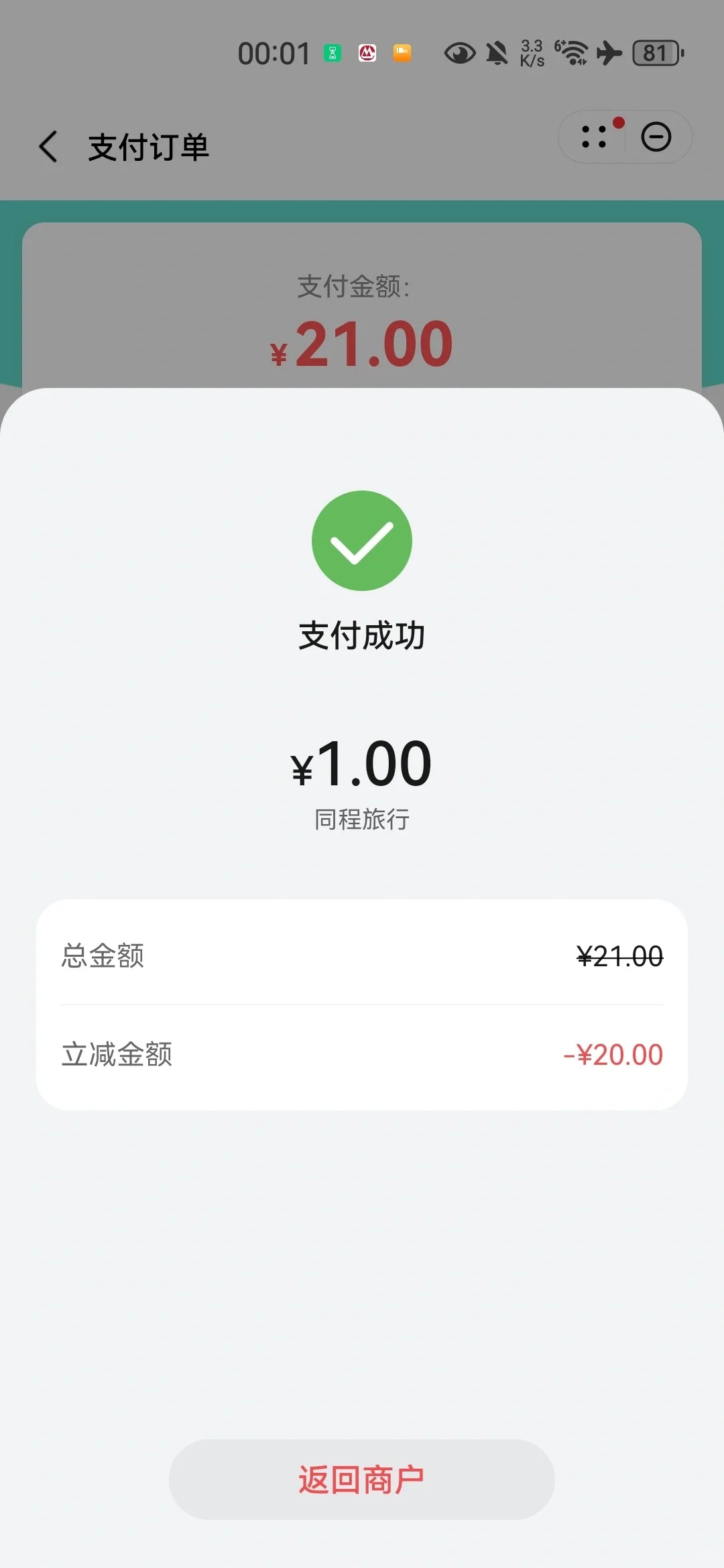
Task: Tap 返回商户 to return to merchant
Action: point(362,1479)
